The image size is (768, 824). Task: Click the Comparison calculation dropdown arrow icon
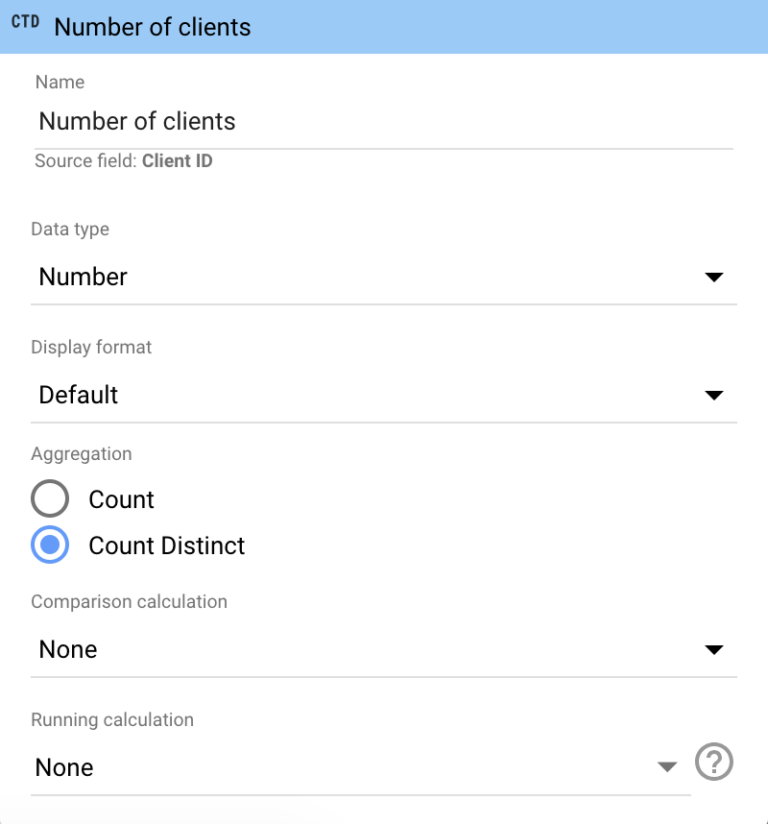pyautogui.click(x=715, y=649)
